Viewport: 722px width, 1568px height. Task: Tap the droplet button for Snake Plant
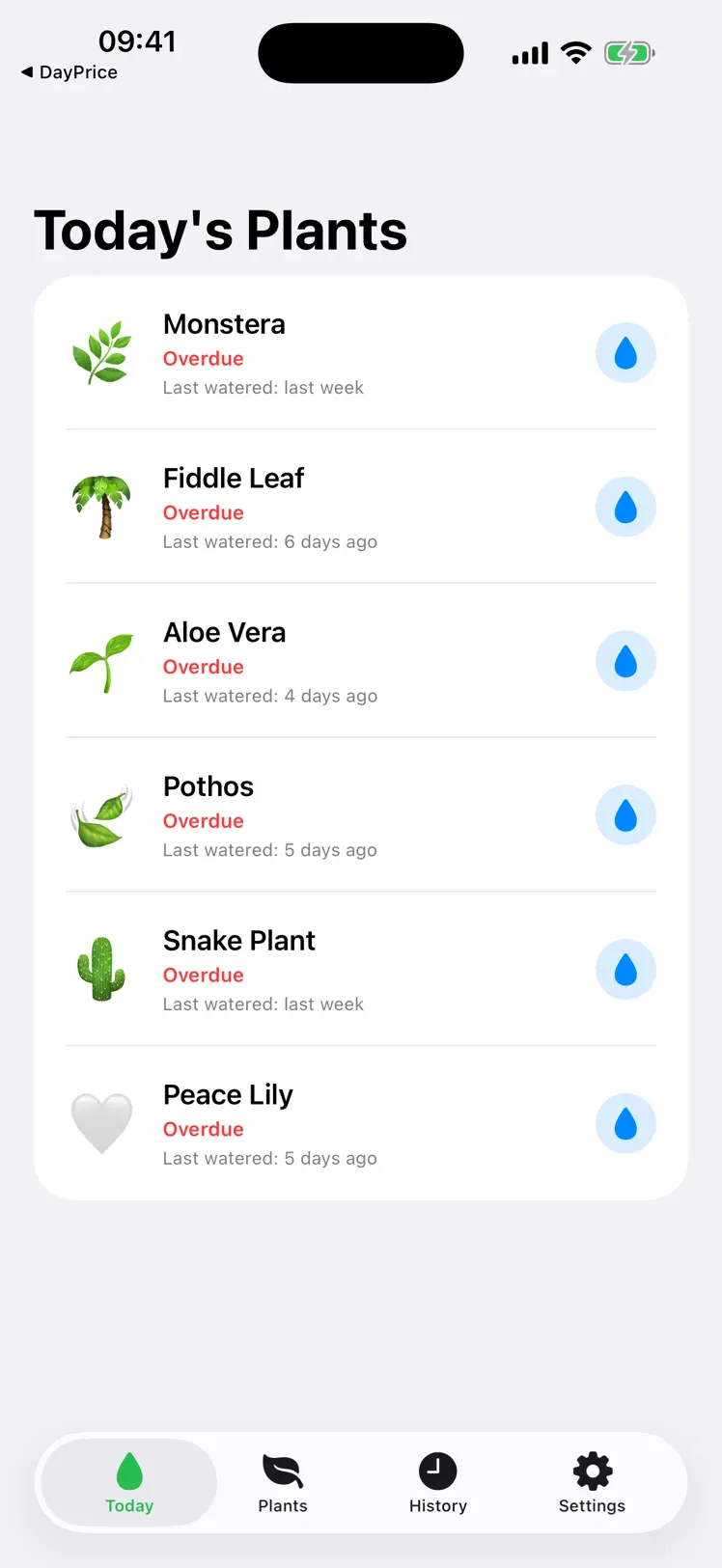point(625,969)
